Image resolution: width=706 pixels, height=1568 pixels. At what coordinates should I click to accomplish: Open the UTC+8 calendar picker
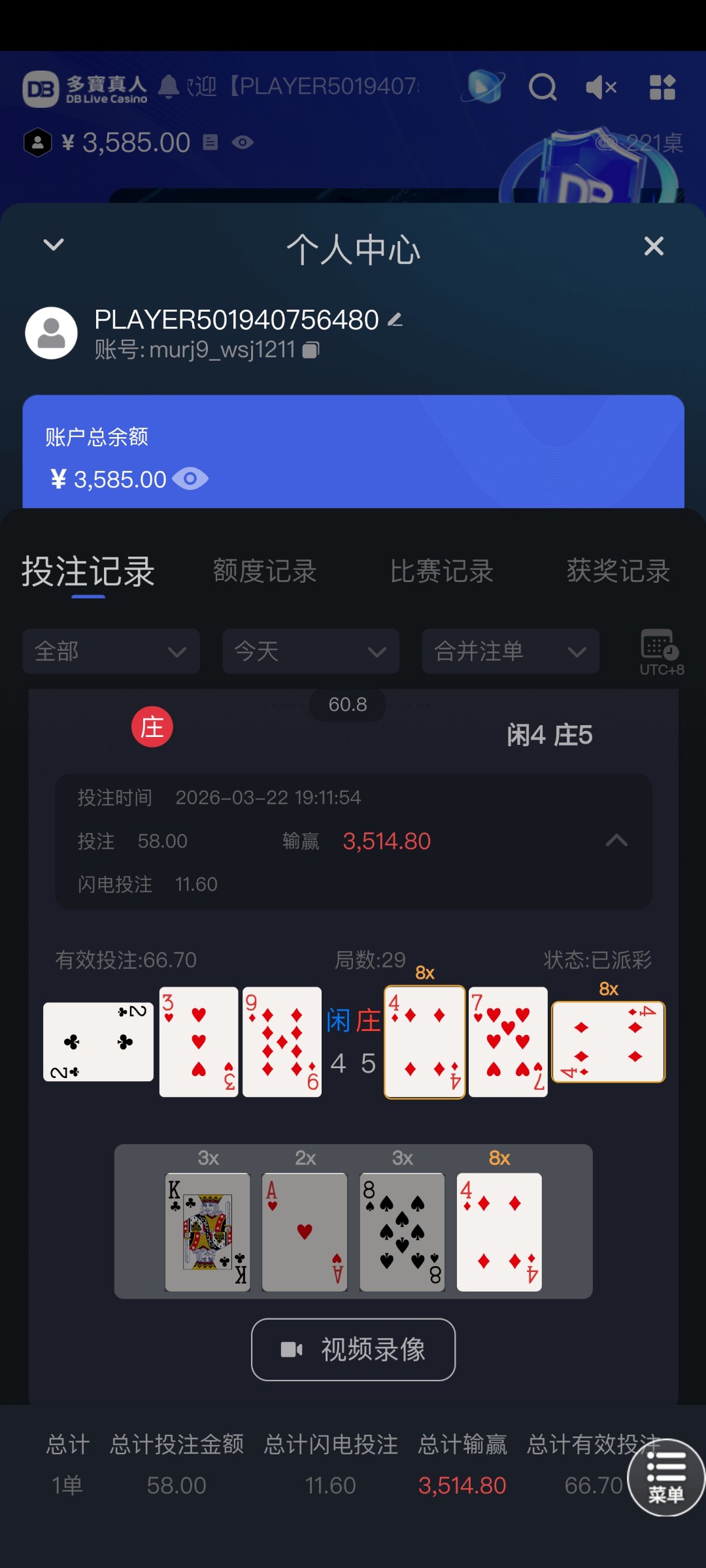coord(660,651)
